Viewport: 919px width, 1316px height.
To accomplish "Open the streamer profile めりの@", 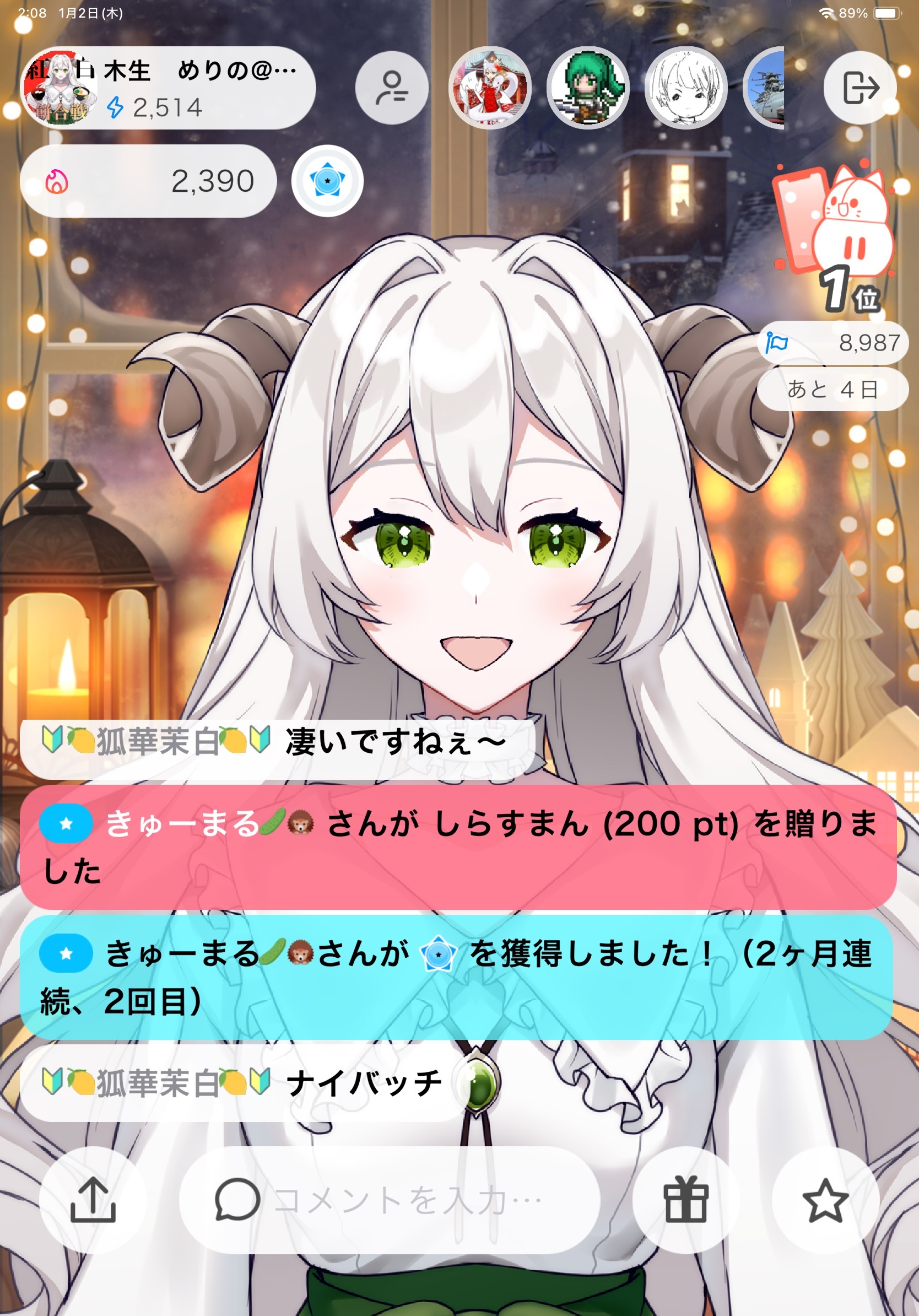I will (x=166, y=88).
